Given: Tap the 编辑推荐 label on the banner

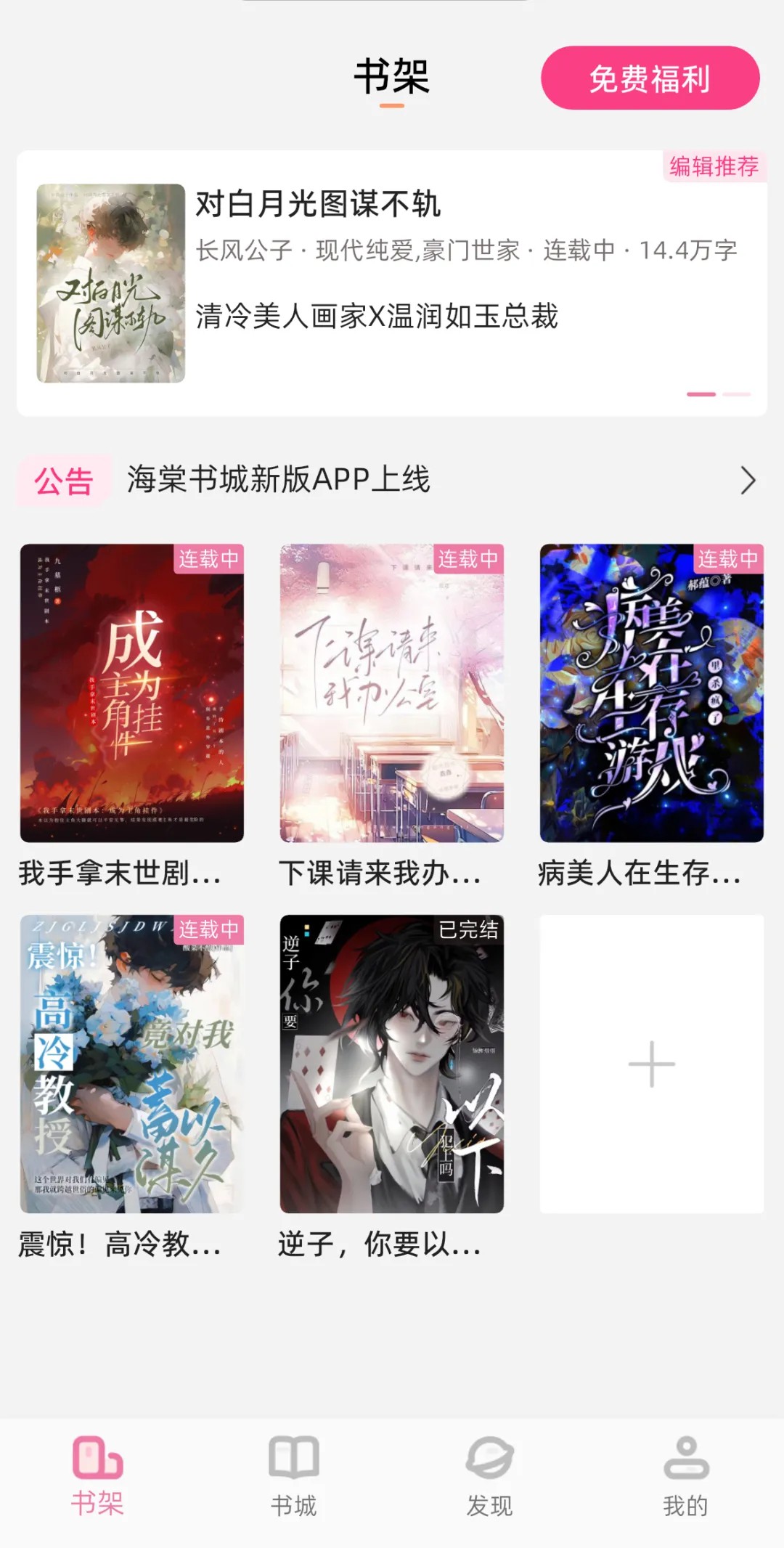Looking at the screenshot, I should click(x=714, y=167).
